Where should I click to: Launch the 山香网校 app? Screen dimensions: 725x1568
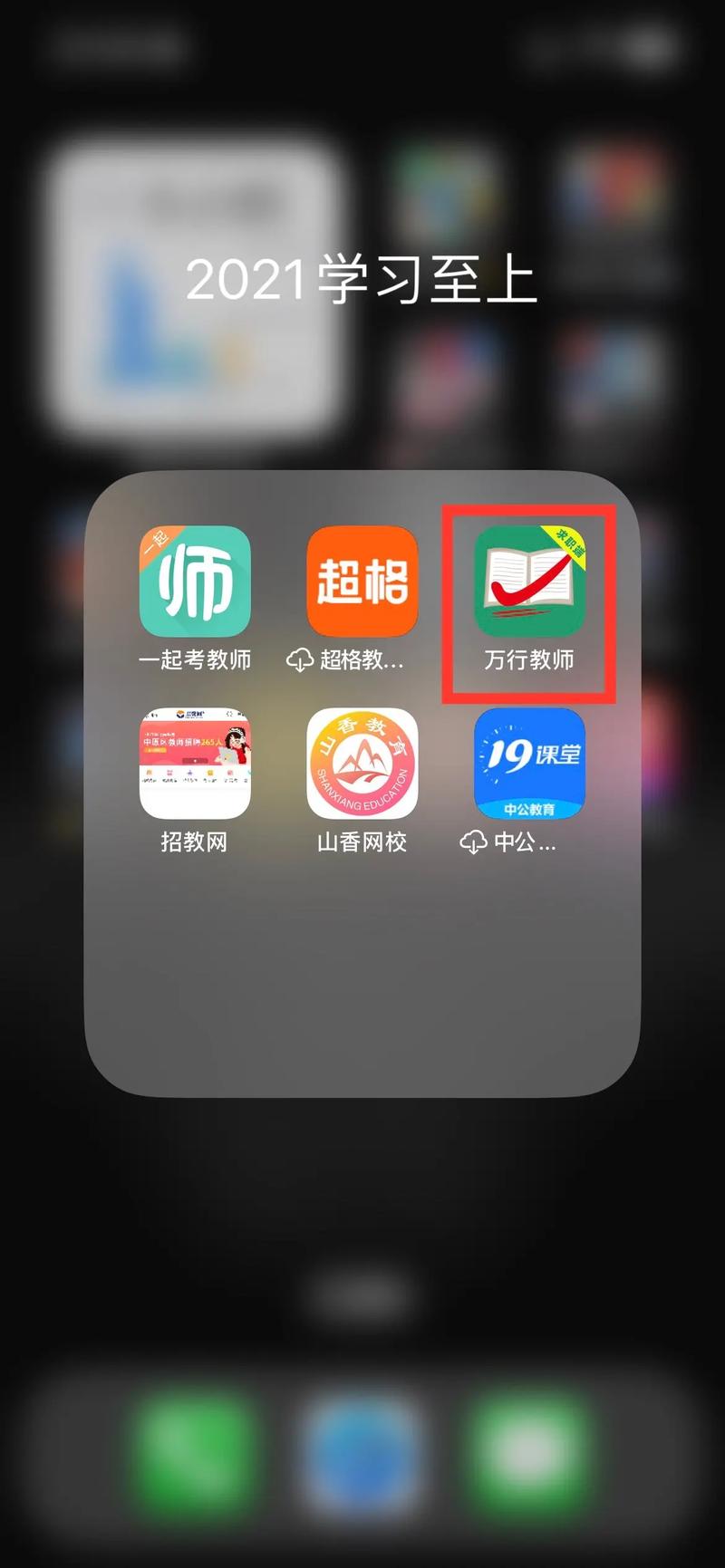362,764
